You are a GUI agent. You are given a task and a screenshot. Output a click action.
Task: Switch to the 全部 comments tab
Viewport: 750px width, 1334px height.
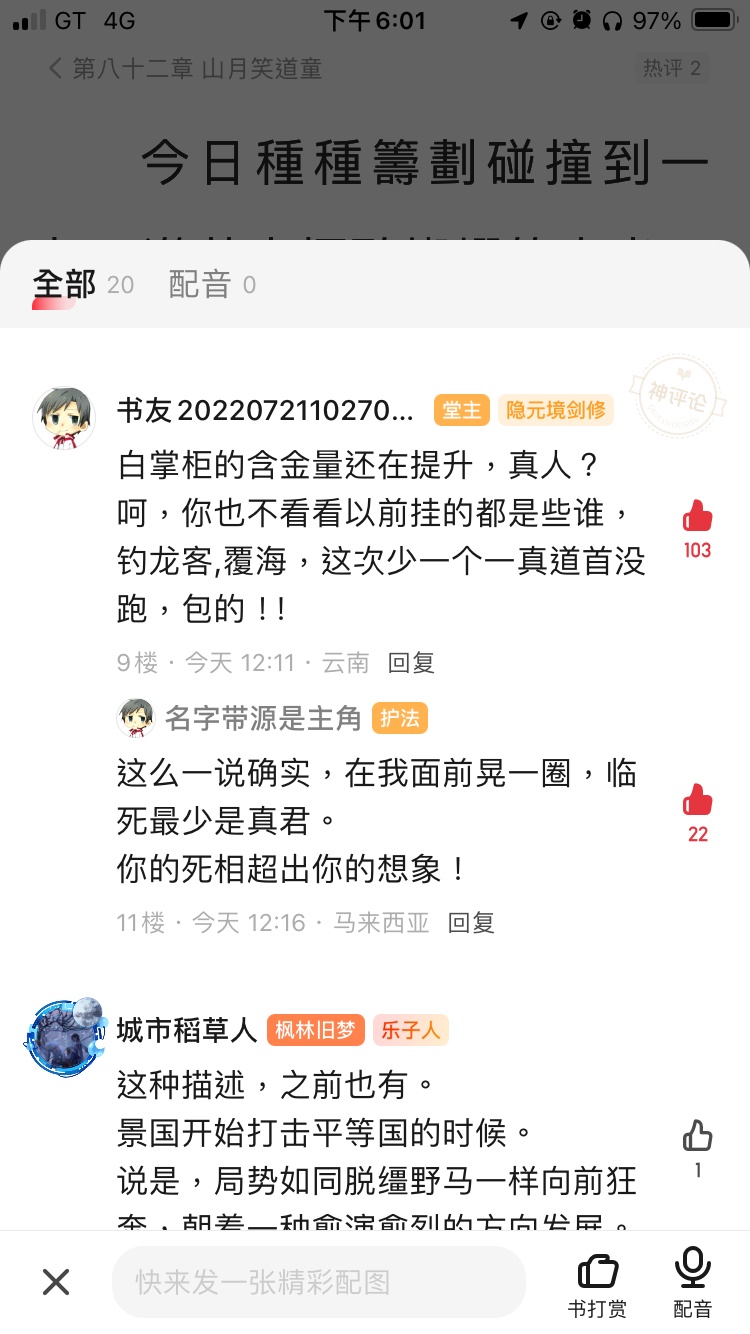65,285
